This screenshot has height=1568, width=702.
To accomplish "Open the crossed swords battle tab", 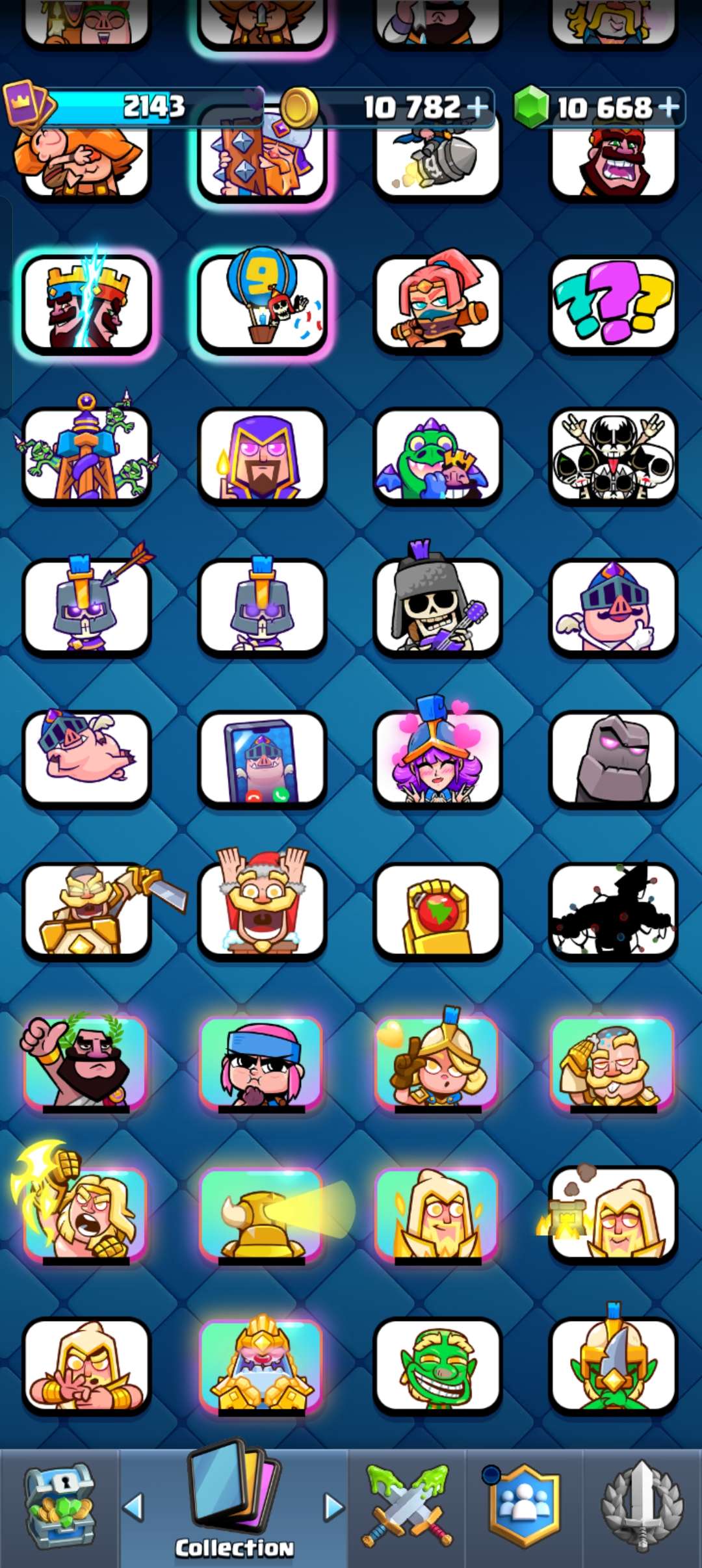I will (x=408, y=1505).
